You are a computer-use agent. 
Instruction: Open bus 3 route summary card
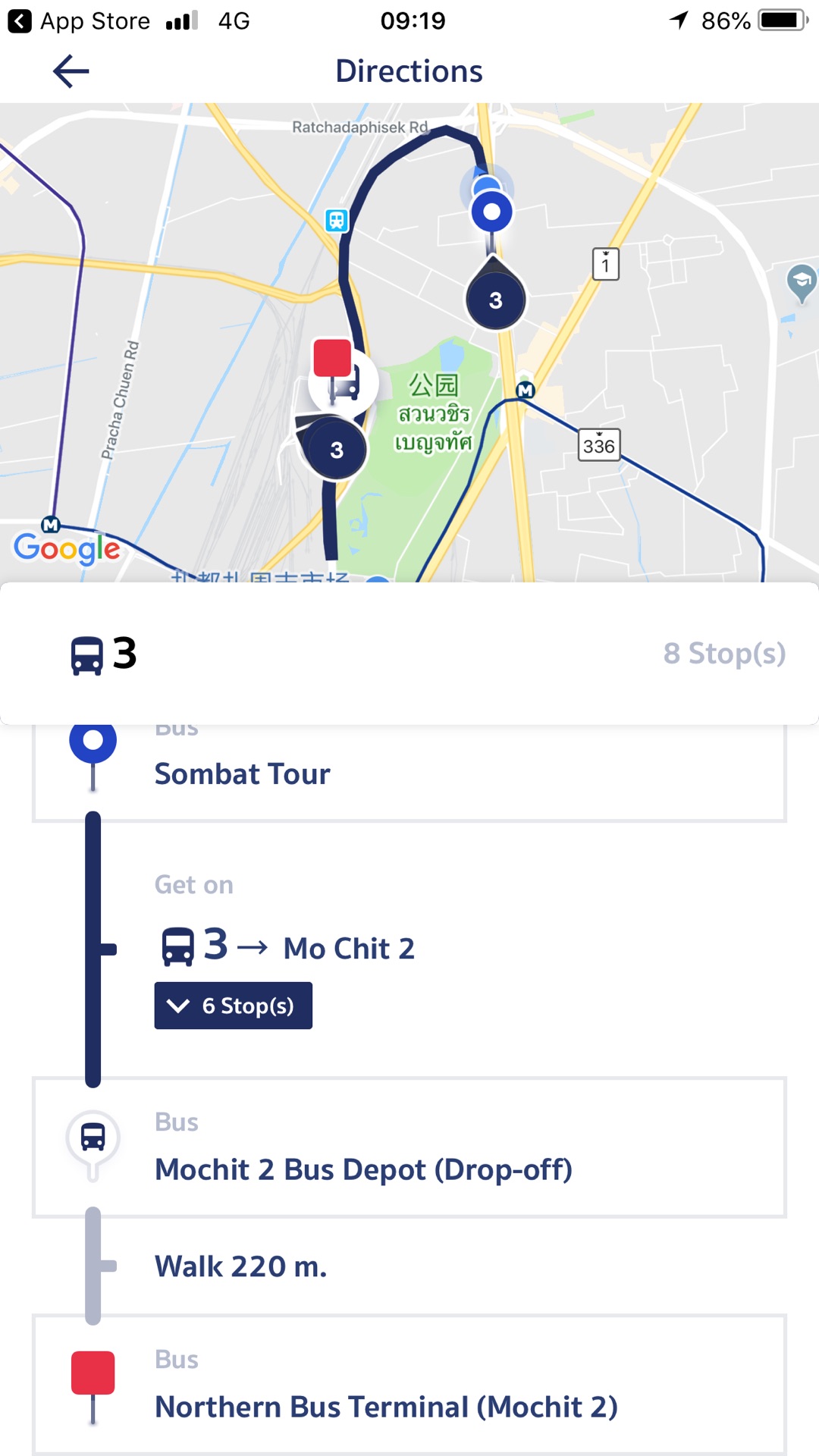point(408,654)
